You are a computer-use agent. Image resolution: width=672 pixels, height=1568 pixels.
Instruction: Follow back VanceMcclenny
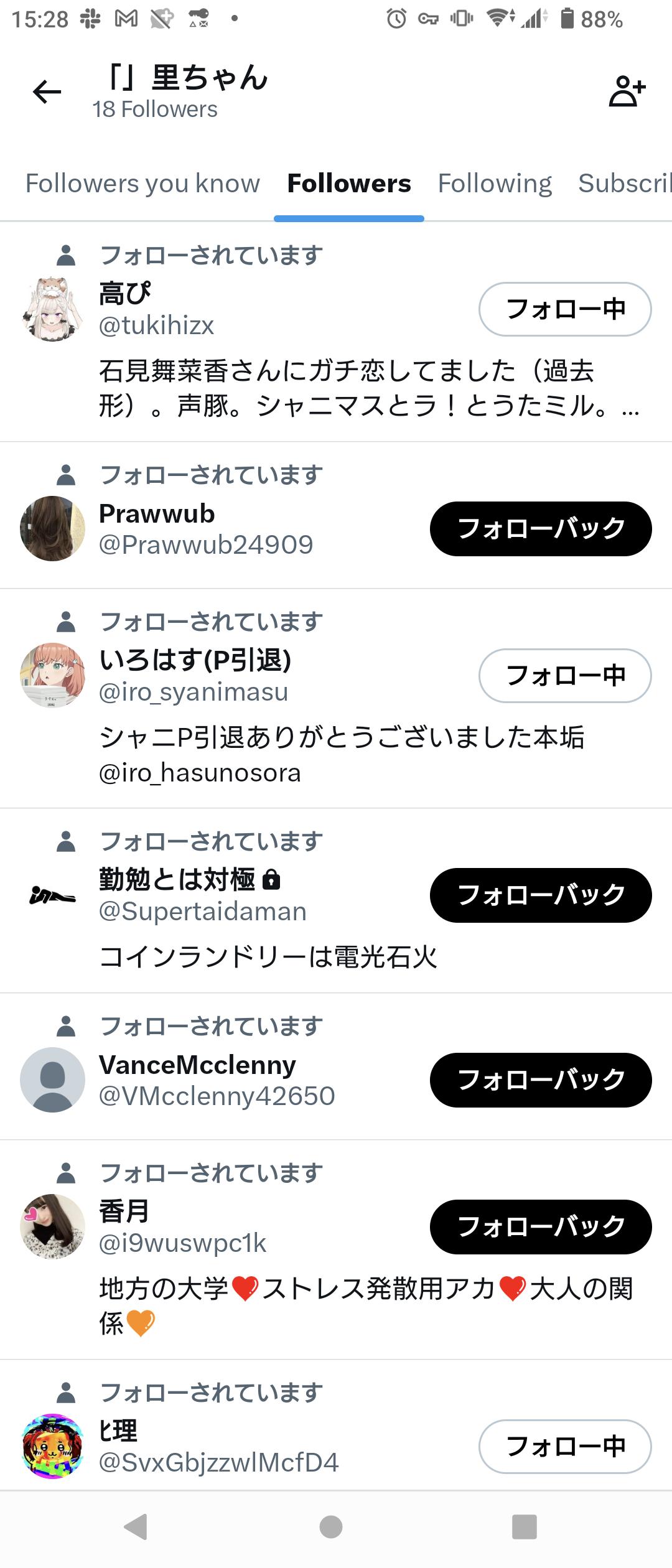(540, 1080)
